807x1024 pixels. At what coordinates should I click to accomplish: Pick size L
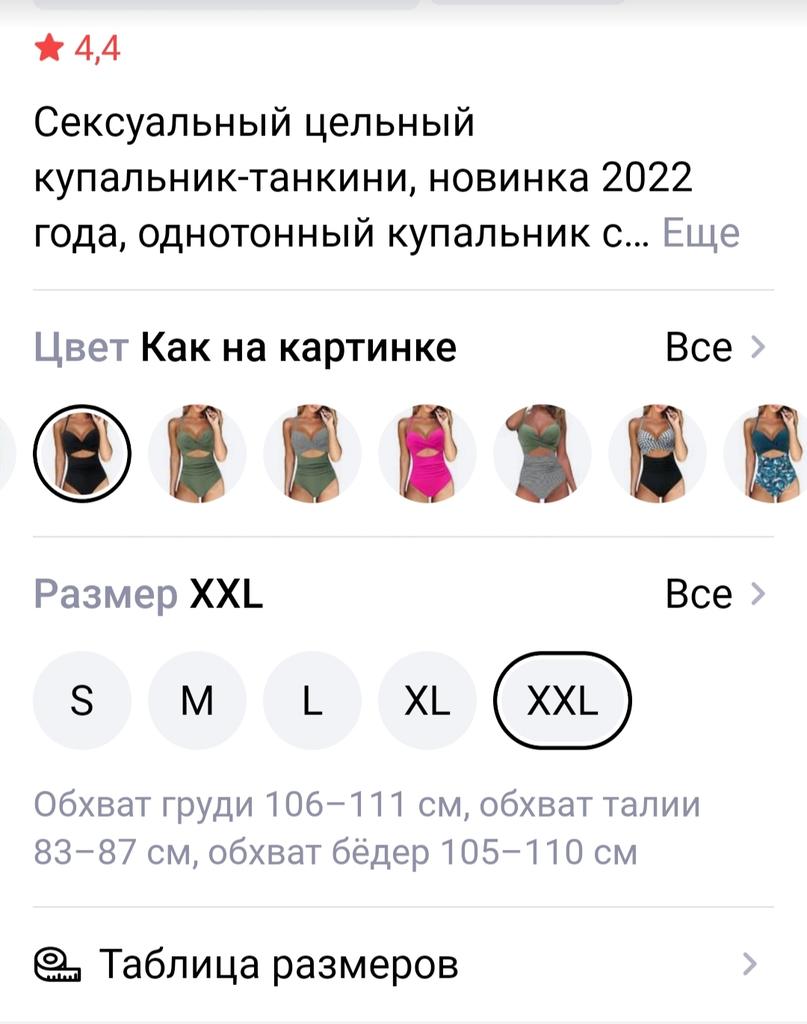coord(312,701)
